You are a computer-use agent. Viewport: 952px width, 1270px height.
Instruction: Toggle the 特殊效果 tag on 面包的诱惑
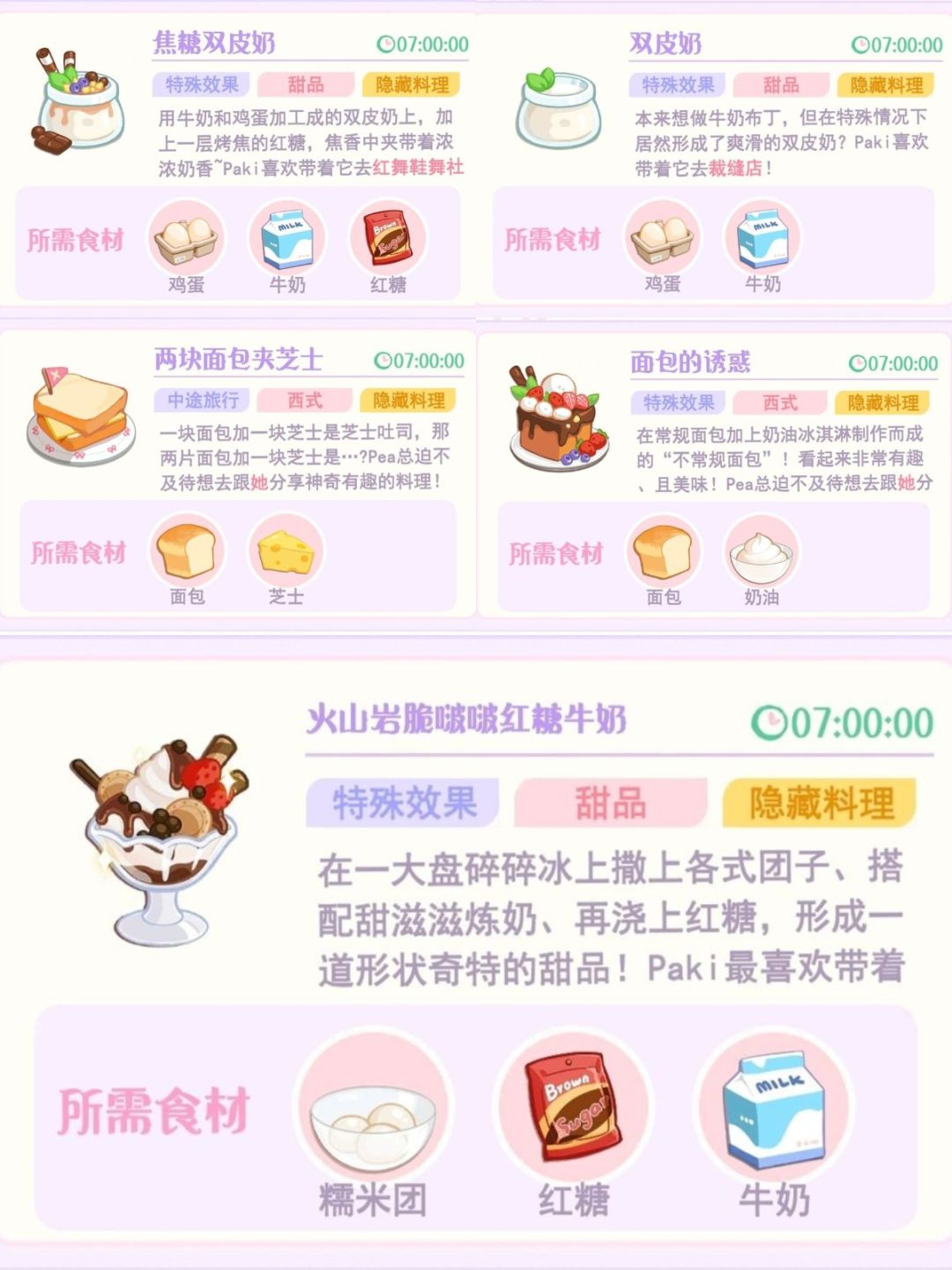click(678, 401)
